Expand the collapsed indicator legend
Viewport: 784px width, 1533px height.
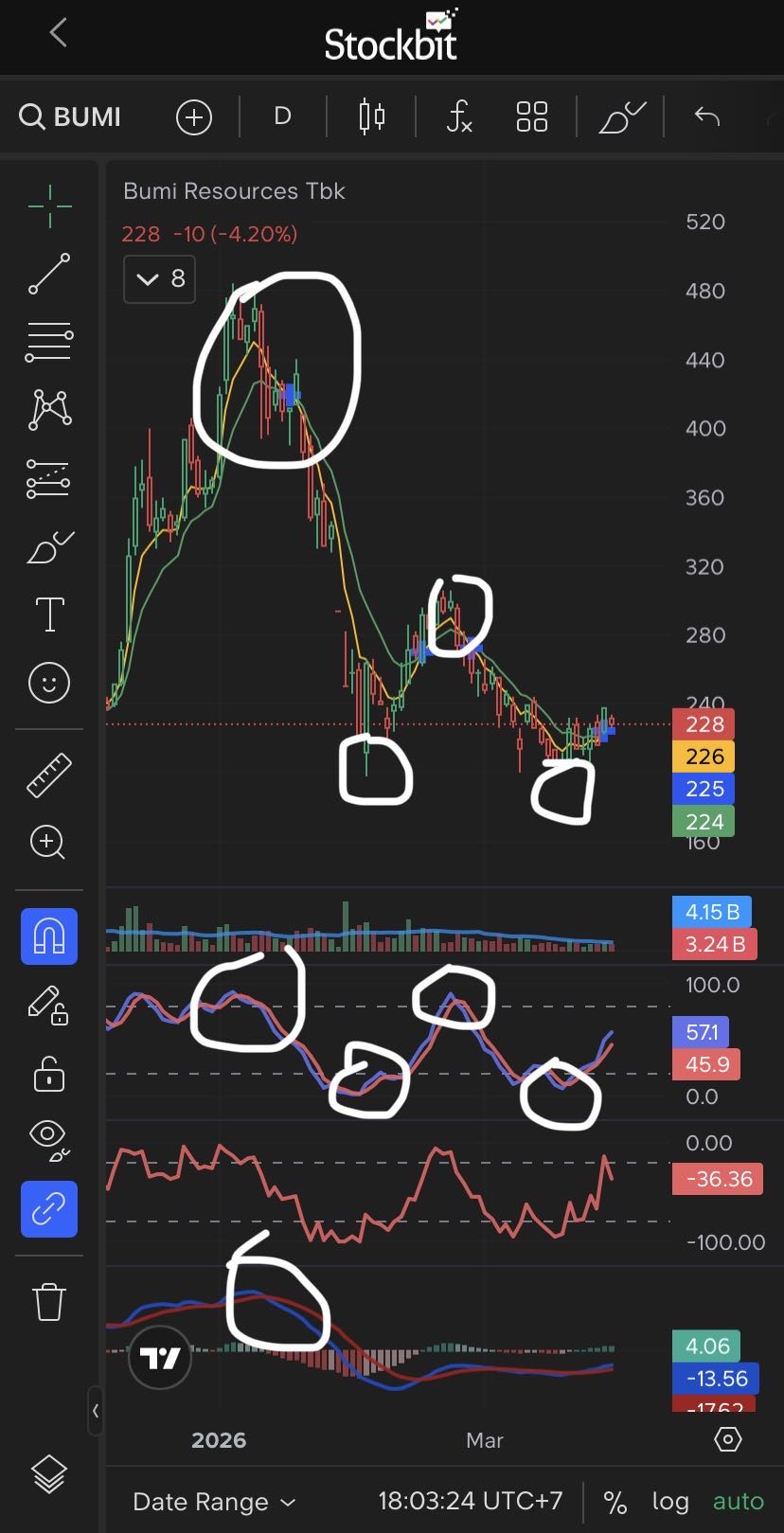point(159,279)
